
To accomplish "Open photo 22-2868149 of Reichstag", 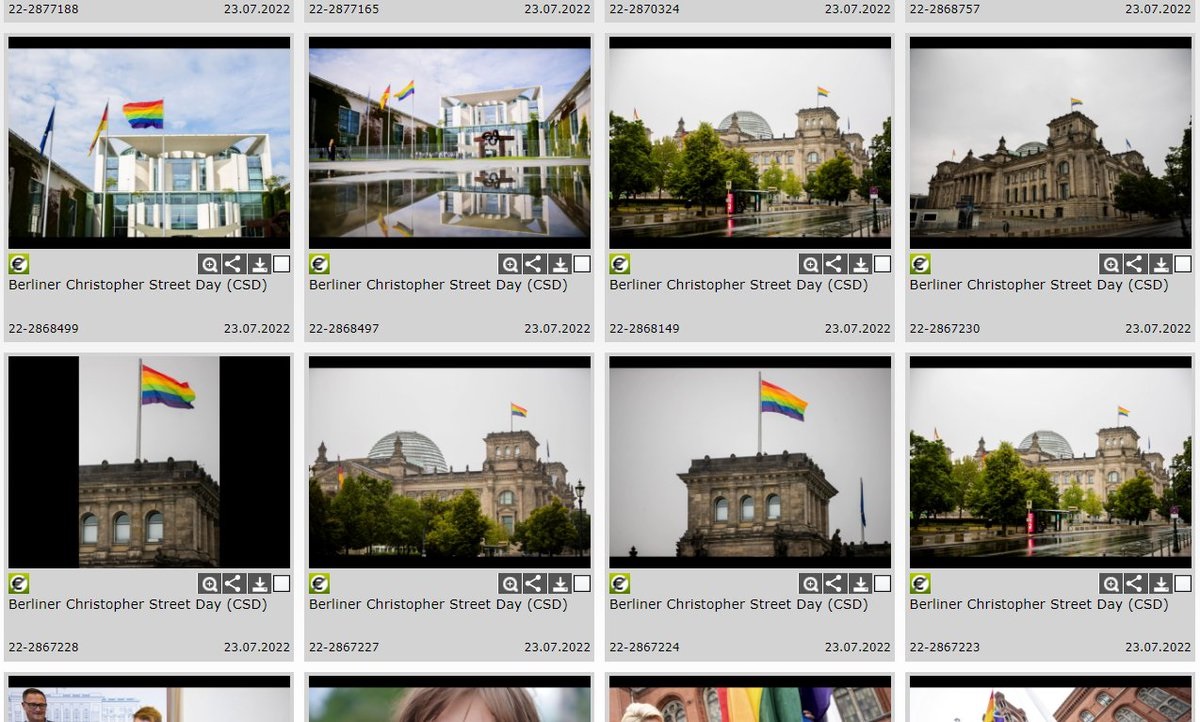I will point(749,143).
